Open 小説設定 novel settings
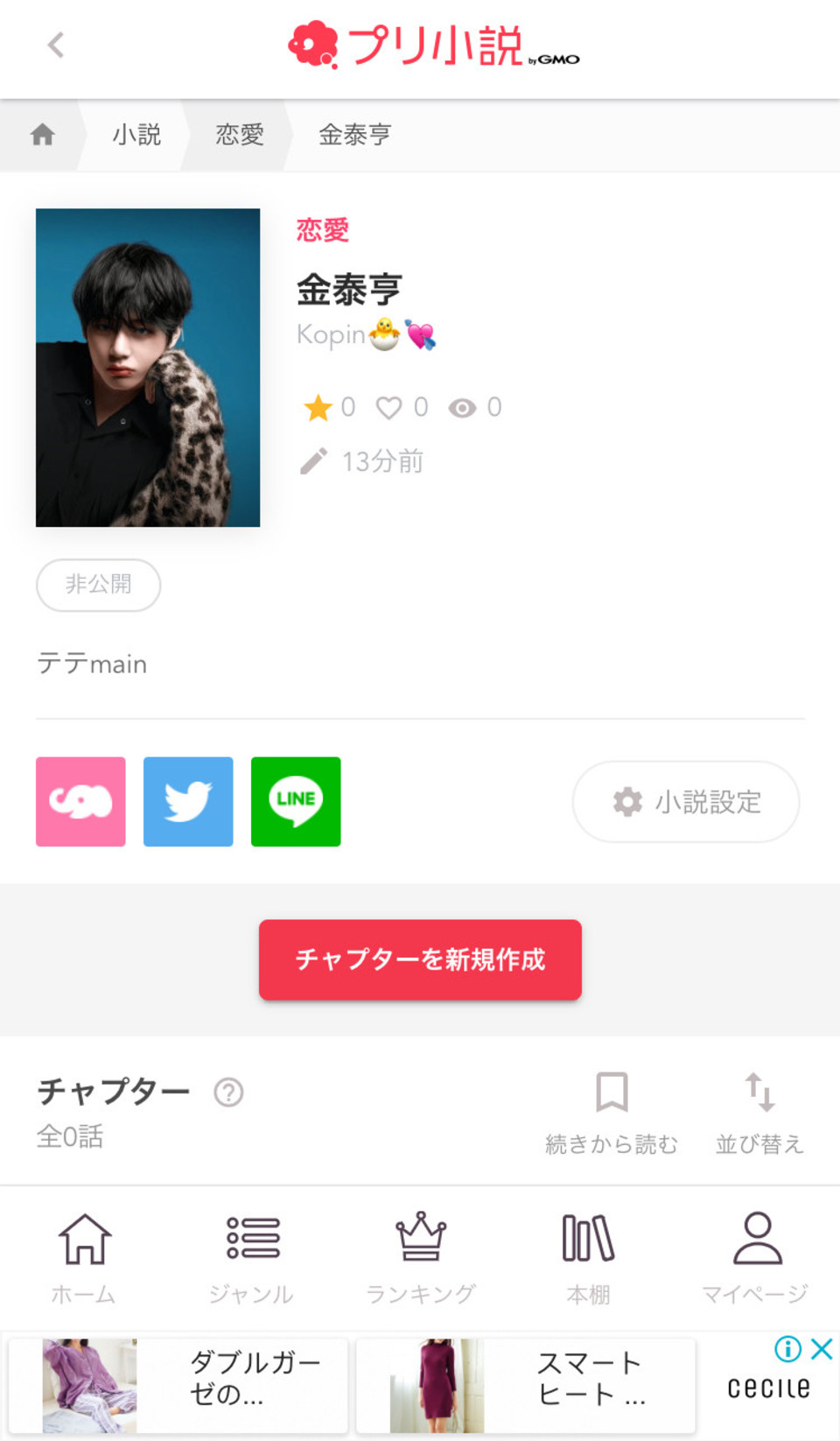 pyautogui.click(x=686, y=802)
